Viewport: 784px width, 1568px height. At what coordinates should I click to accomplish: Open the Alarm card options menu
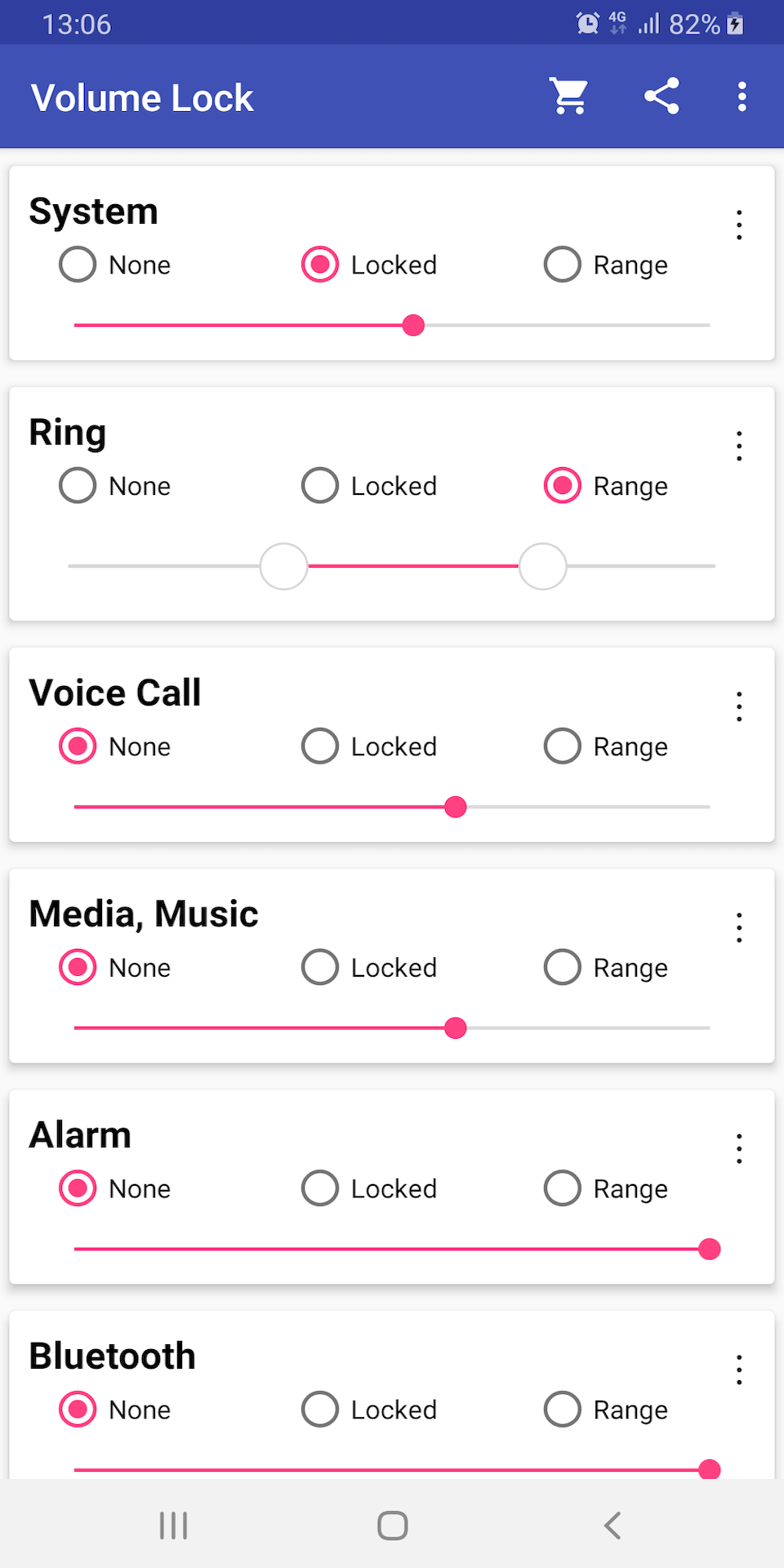(739, 1149)
